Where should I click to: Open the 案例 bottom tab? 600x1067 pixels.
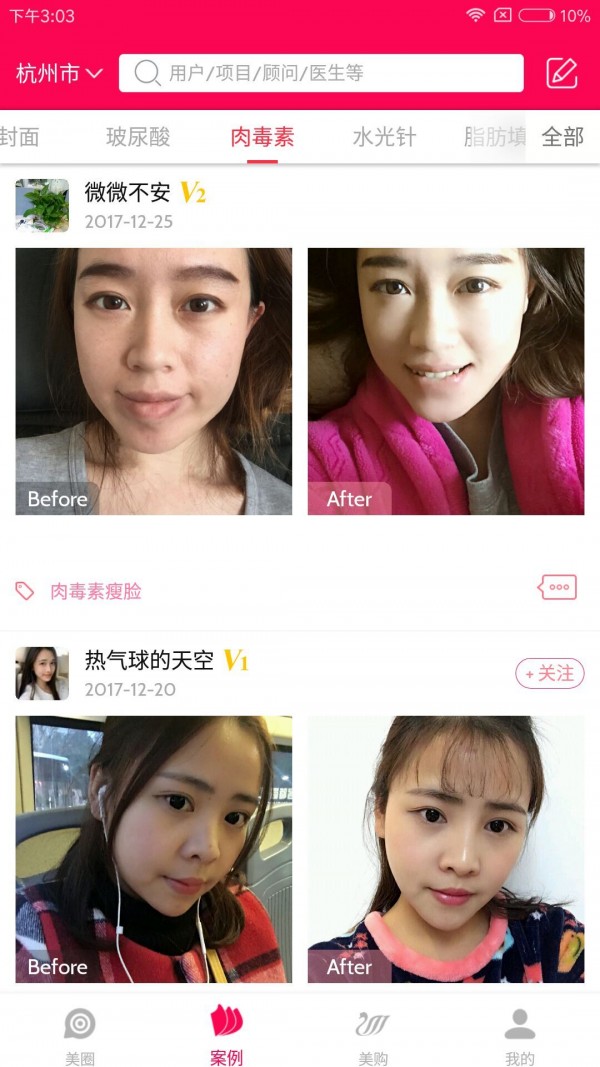(227, 1034)
